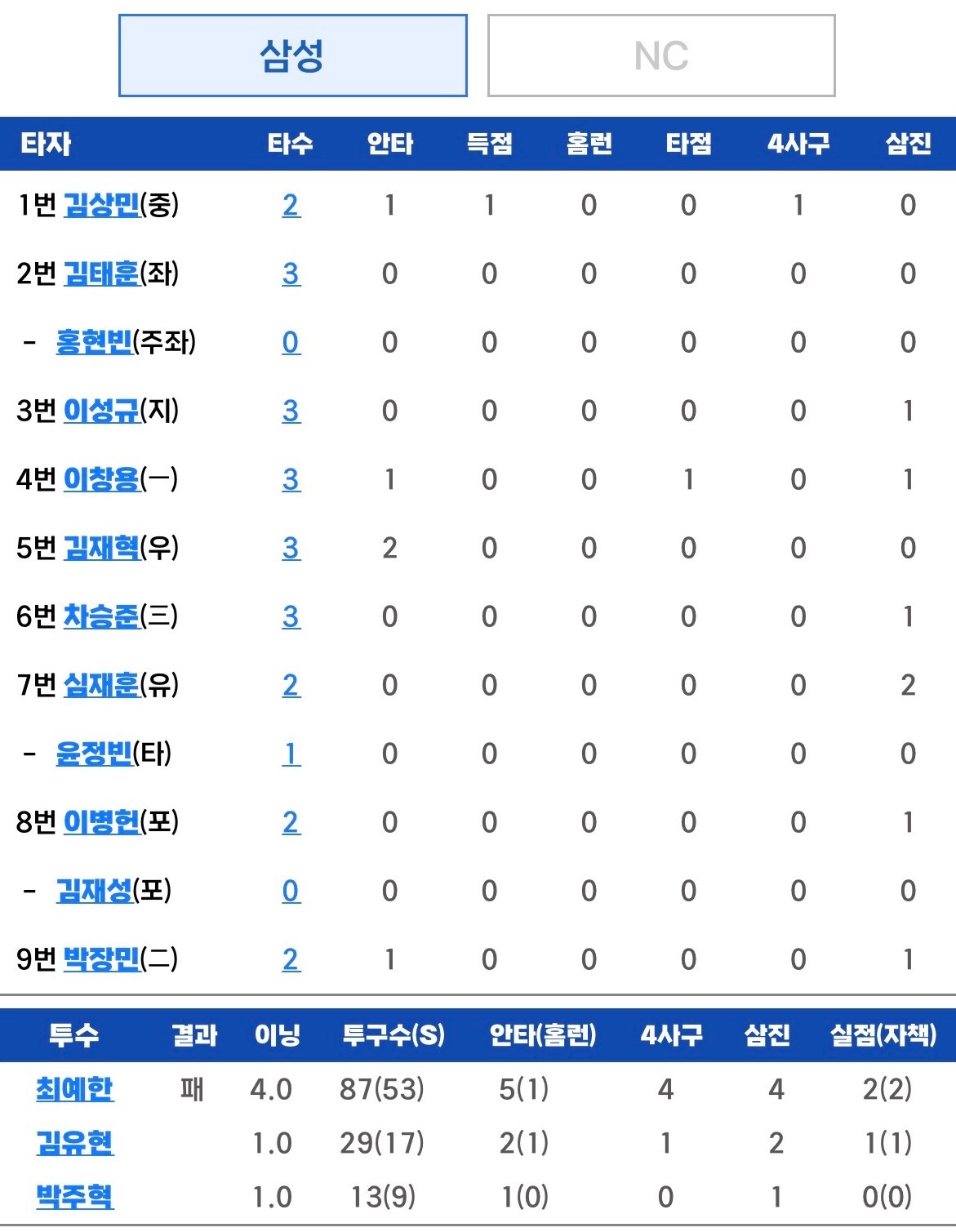956x1232 pixels.
Task: Open 박장민's player link
Action: (x=101, y=959)
